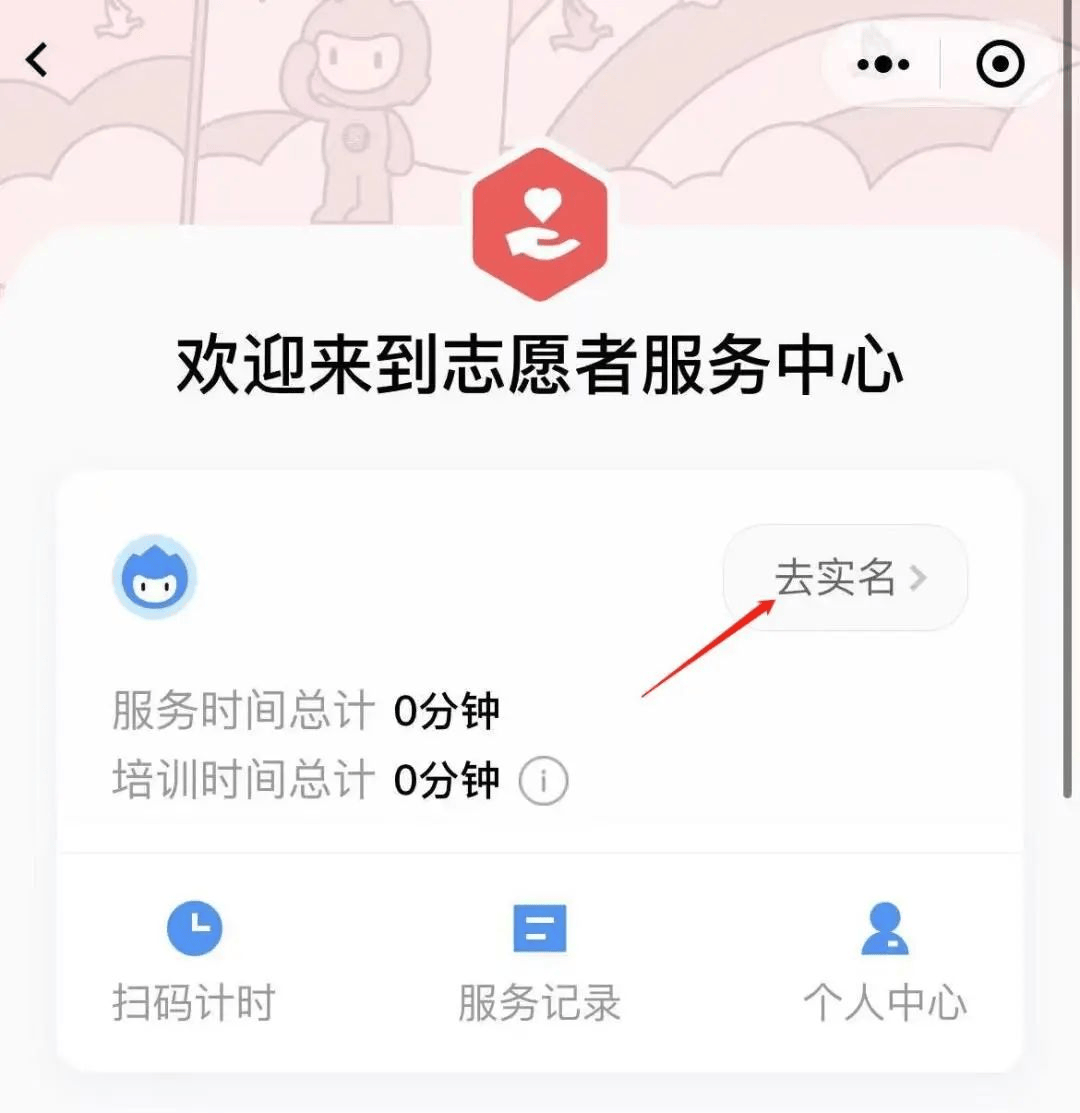The width and height of the screenshot is (1080, 1113).
Task: Open personal center (个人中心) person icon
Action: (x=884, y=928)
